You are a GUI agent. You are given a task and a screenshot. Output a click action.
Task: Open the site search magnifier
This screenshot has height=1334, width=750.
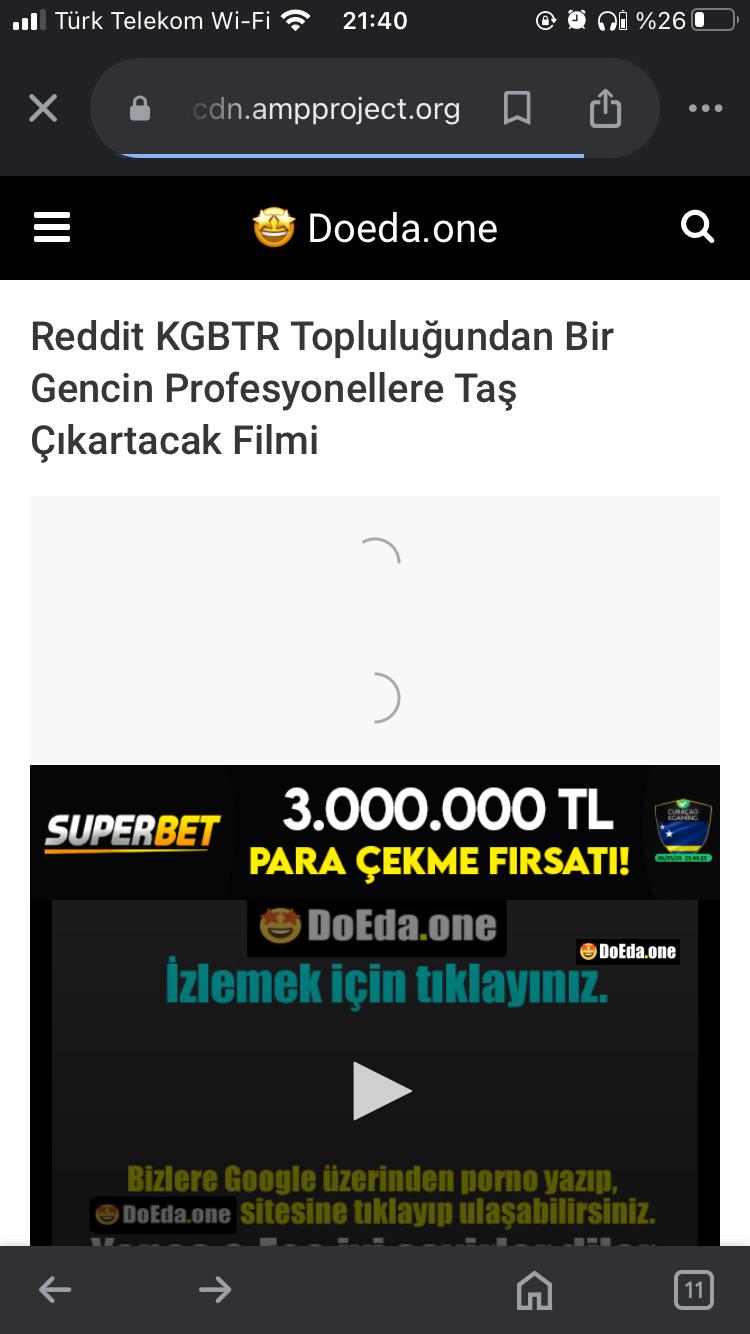pos(697,228)
